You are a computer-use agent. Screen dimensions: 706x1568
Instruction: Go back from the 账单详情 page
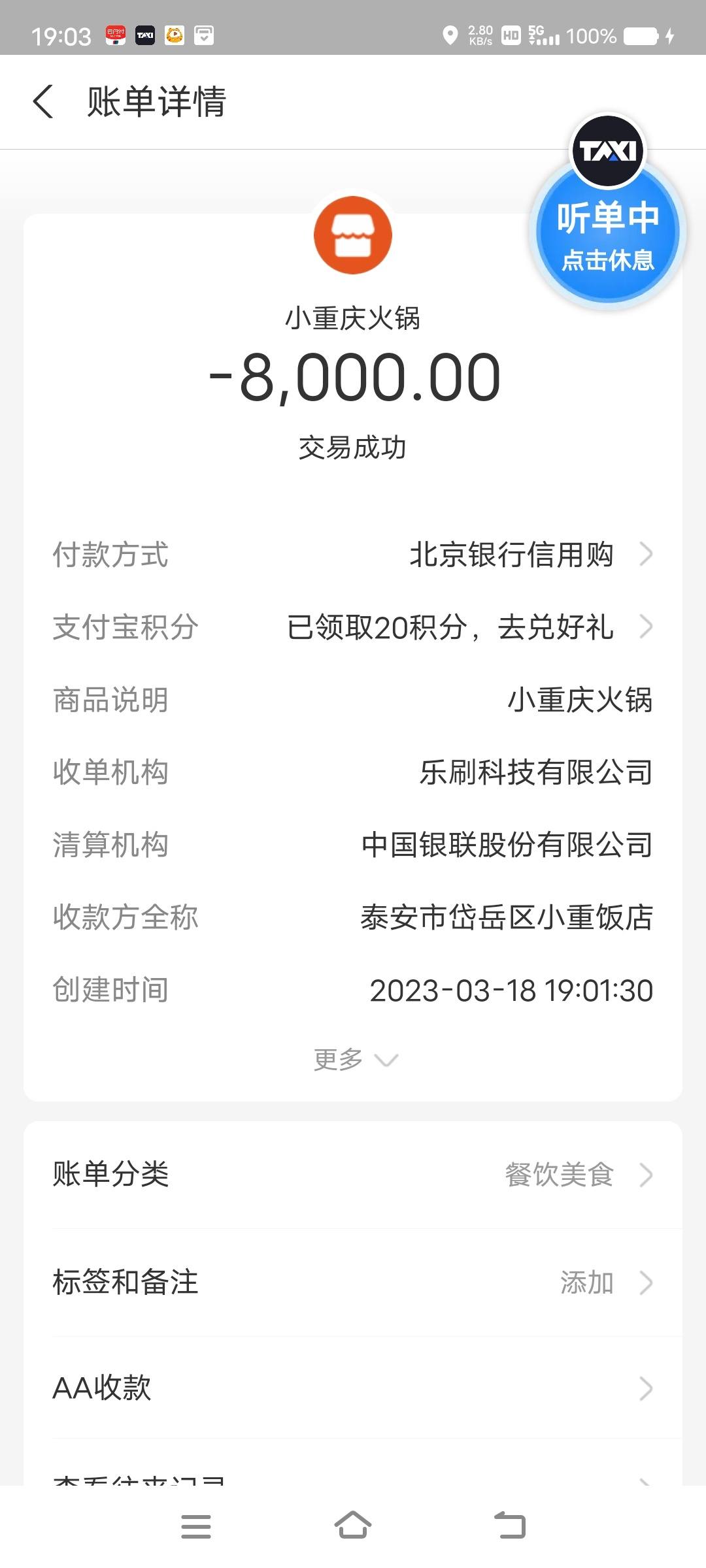click(43, 102)
